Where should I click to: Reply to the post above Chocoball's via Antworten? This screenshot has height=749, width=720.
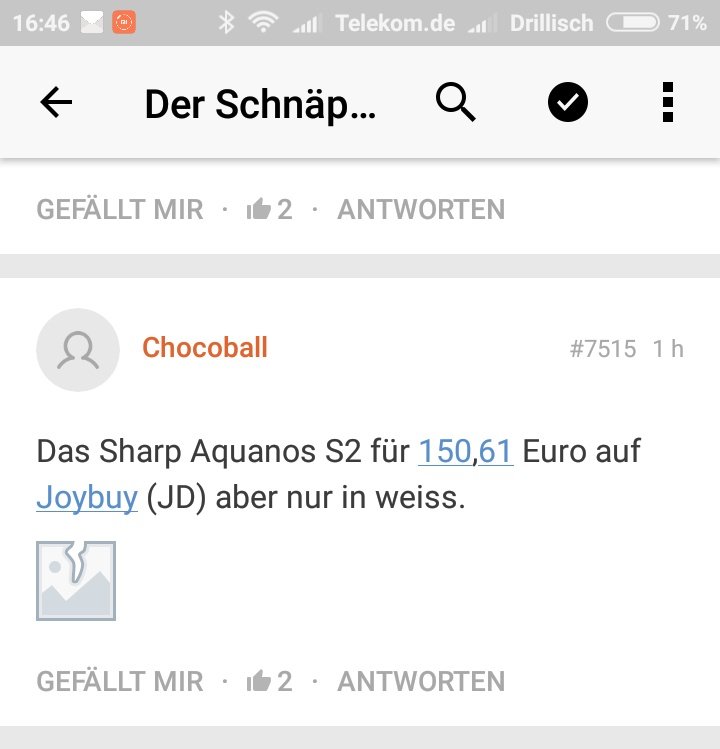pyautogui.click(x=421, y=210)
